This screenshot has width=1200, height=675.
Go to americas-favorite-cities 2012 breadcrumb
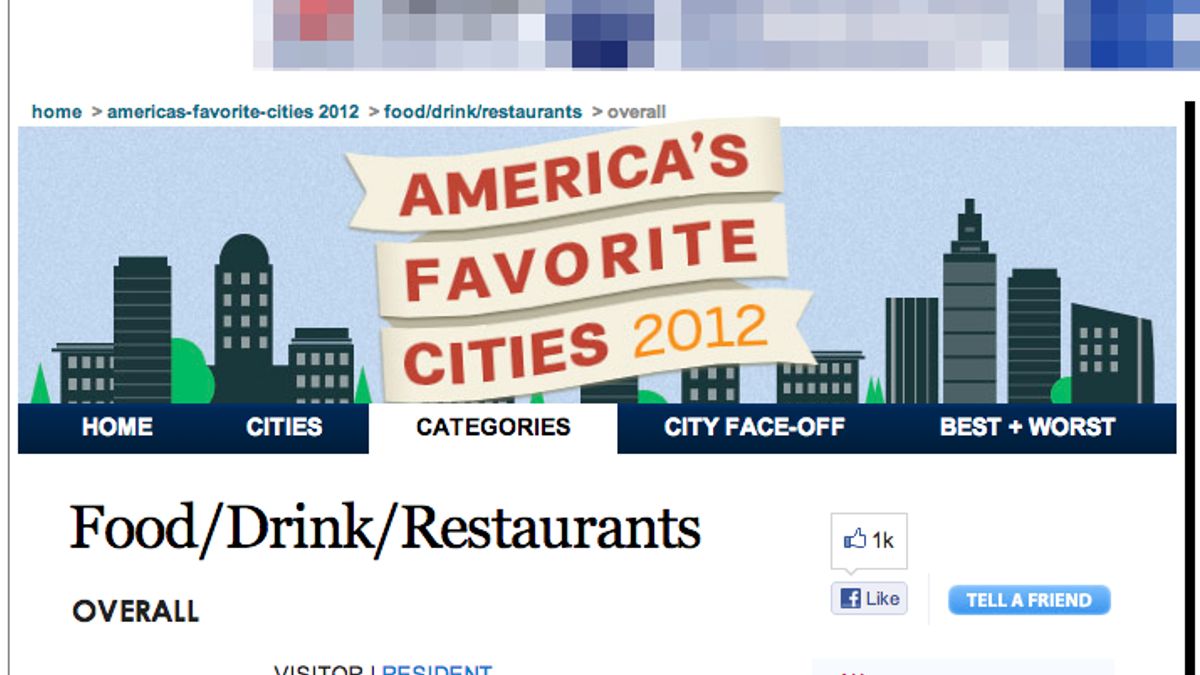pos(232,112)
